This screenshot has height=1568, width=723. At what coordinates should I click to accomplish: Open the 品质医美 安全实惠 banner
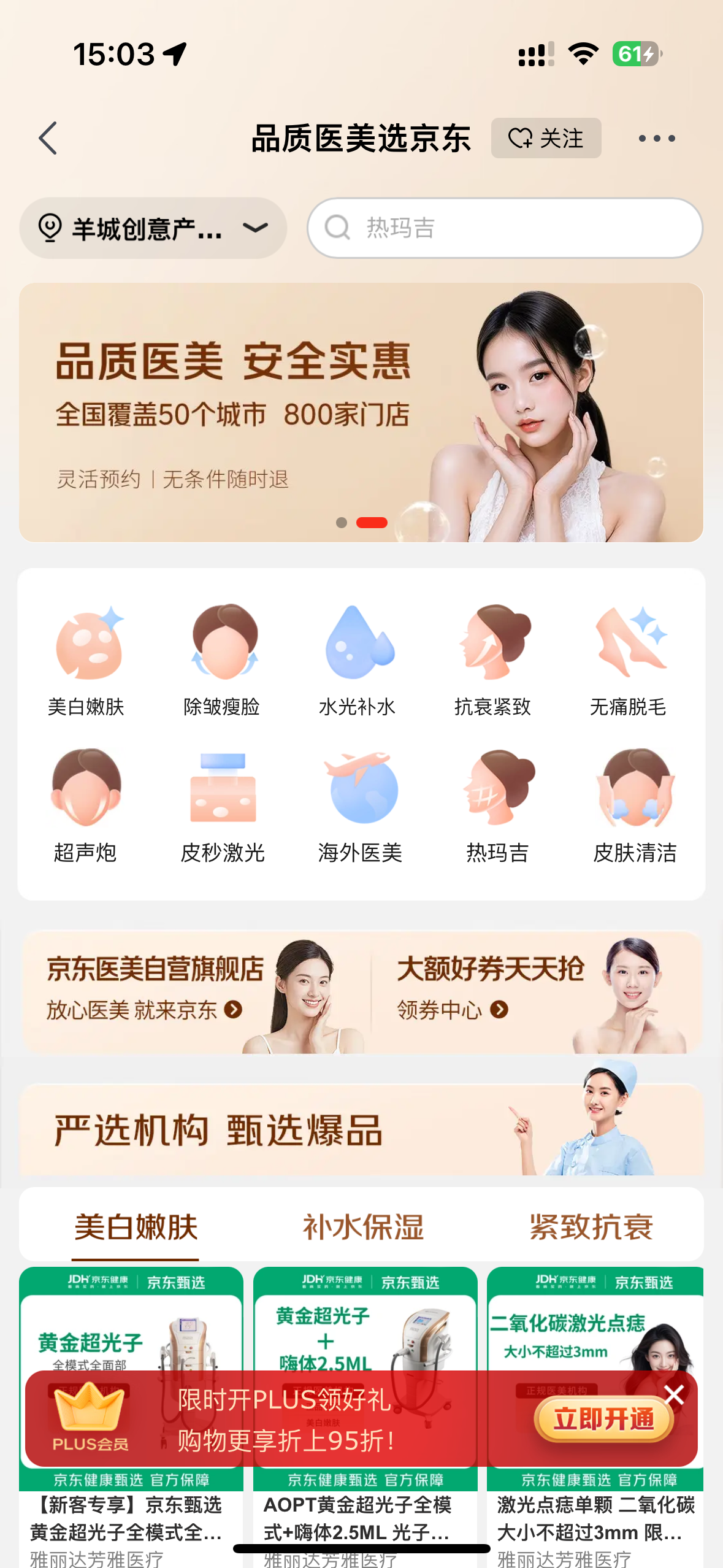361,412
